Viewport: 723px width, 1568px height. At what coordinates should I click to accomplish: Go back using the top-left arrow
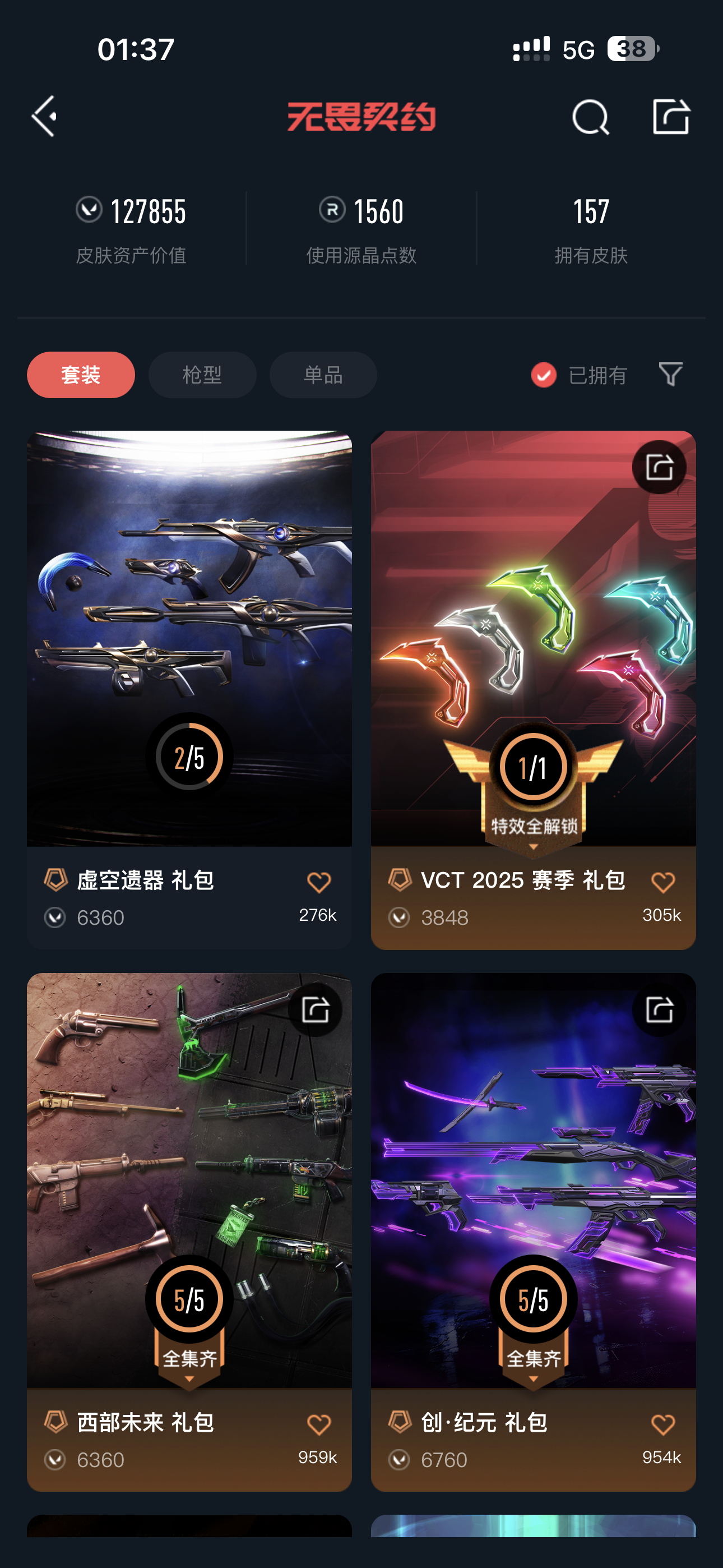tap(44, 116)
